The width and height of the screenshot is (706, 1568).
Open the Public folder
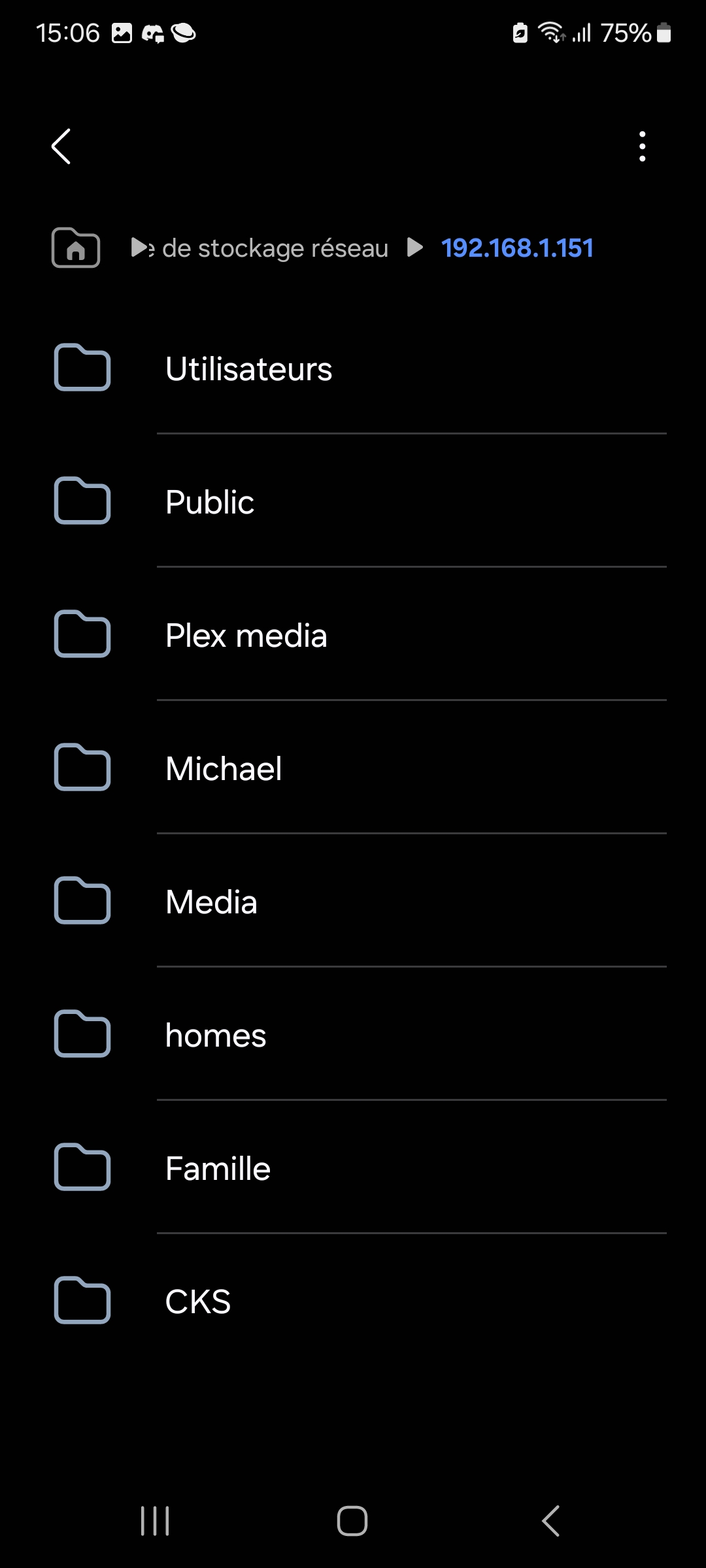(210, 502)
